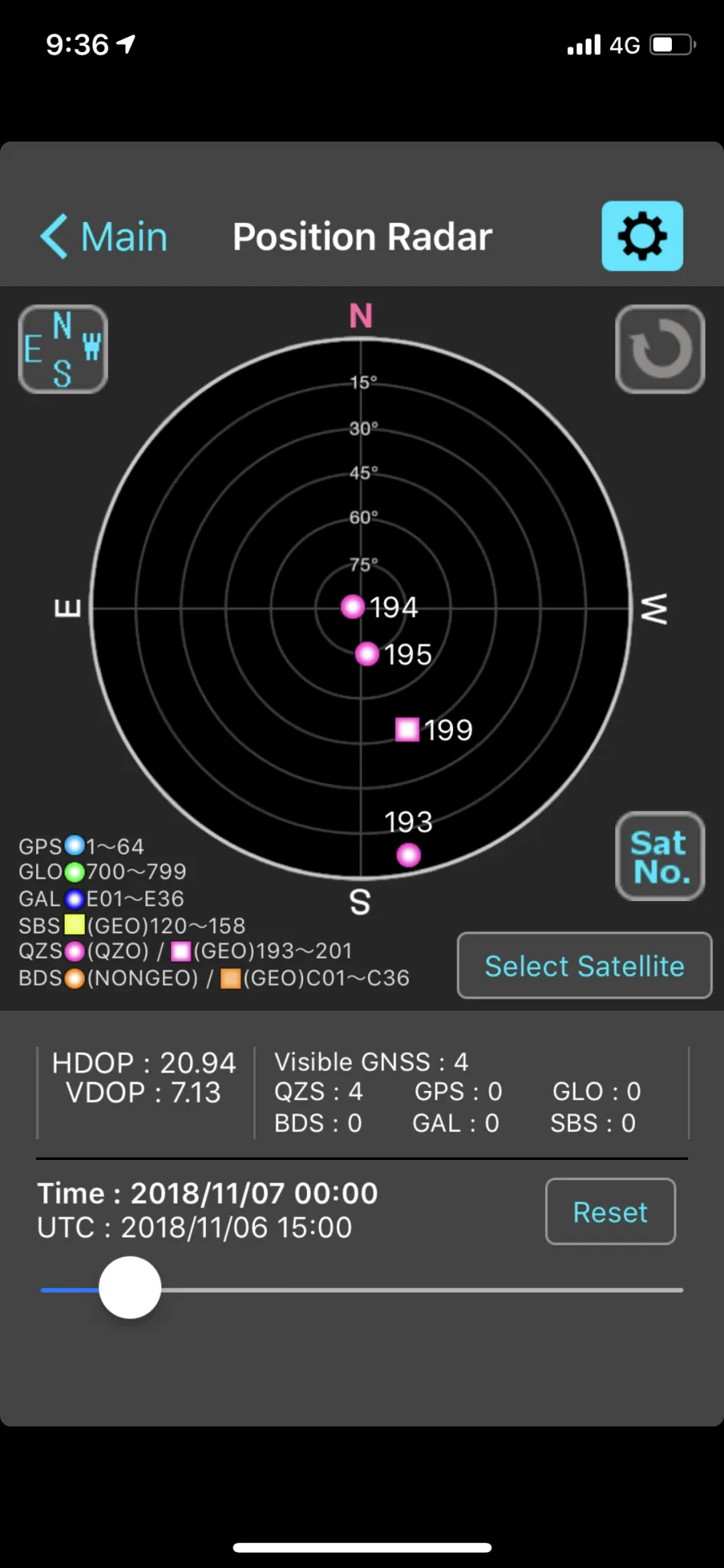This screenshot has height=1568, width=724.
Task: Toggle the compass orientation button
Action: point(63,349)
